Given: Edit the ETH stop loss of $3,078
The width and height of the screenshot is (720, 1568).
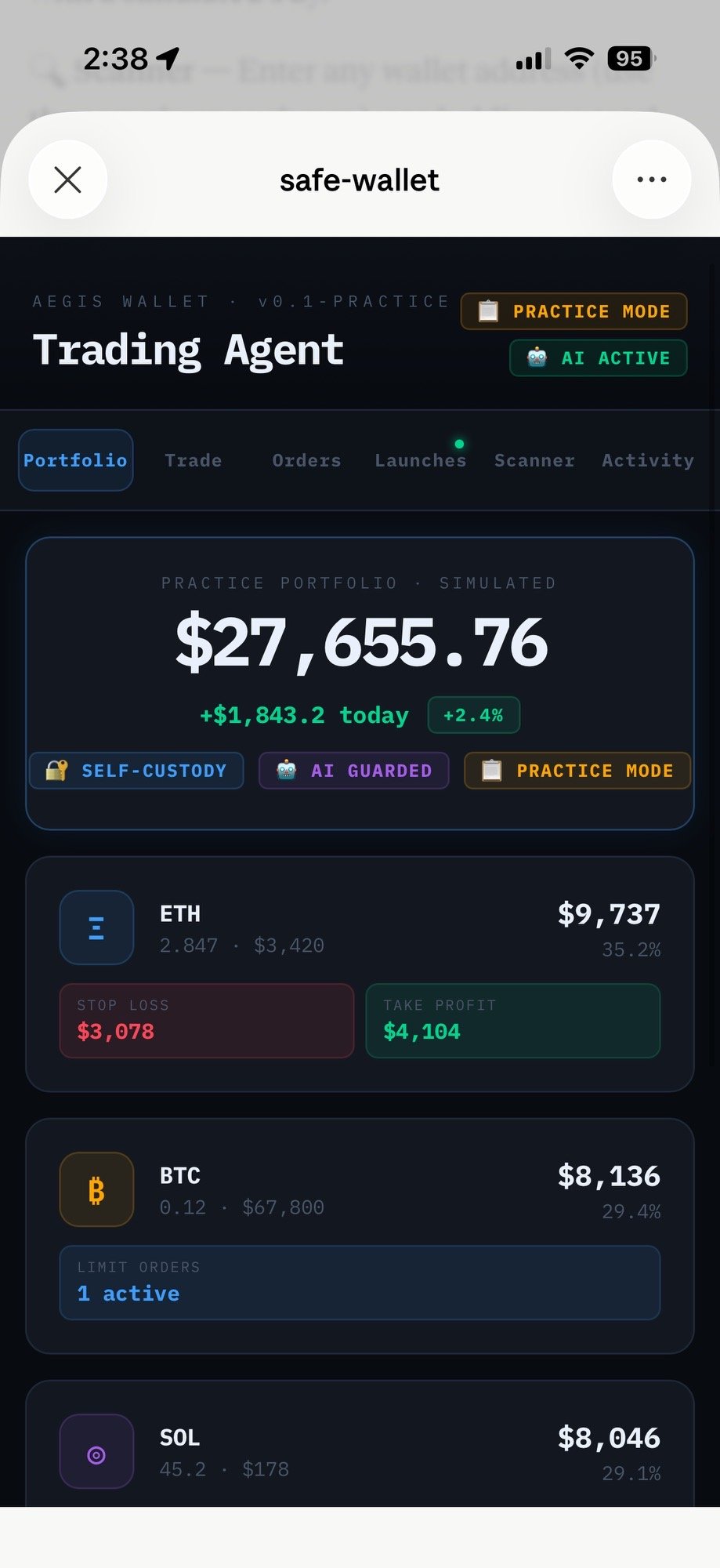Looking at the screenshot, I should (x=207, y=1021).
